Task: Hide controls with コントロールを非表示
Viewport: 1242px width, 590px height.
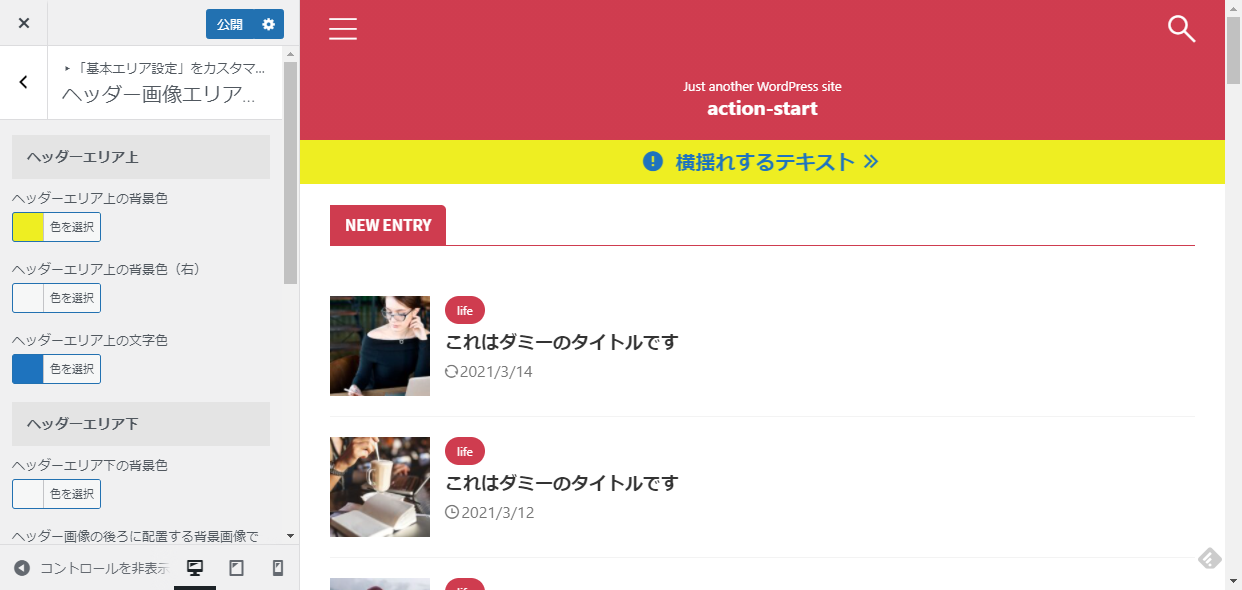Action: coord(90,568)
